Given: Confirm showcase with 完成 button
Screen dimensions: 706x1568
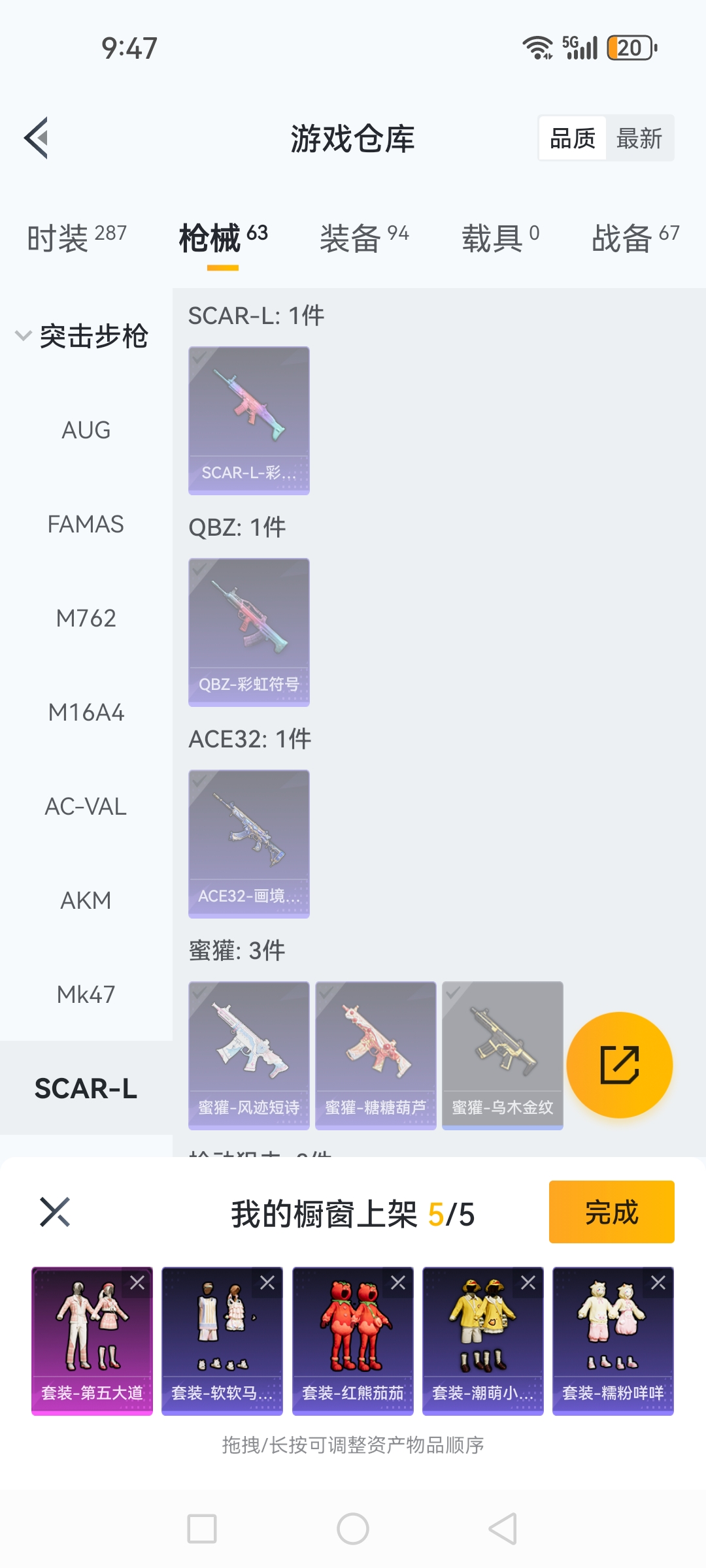Looking at the screenshot, I should click(x=611, y=1212).
